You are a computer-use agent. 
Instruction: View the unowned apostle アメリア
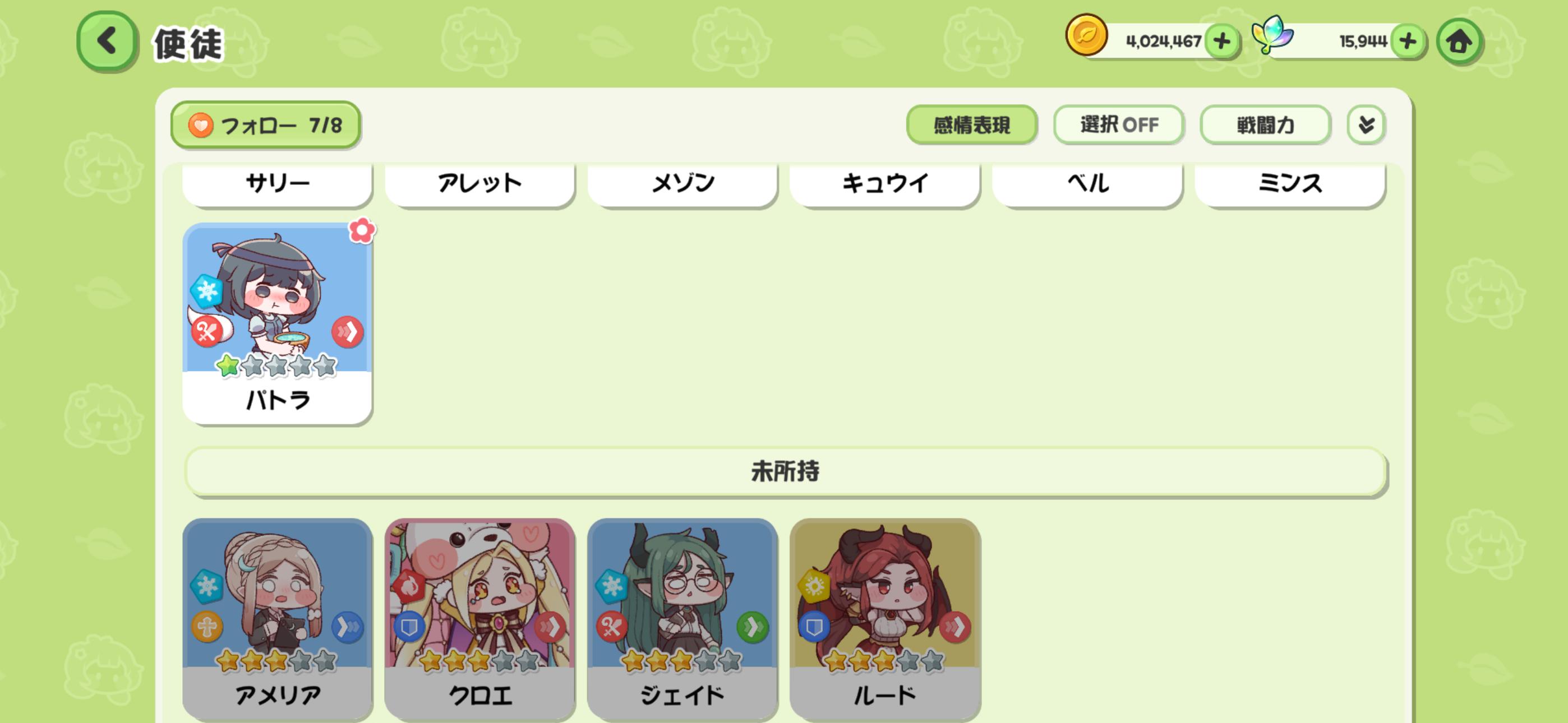point(278,618)
